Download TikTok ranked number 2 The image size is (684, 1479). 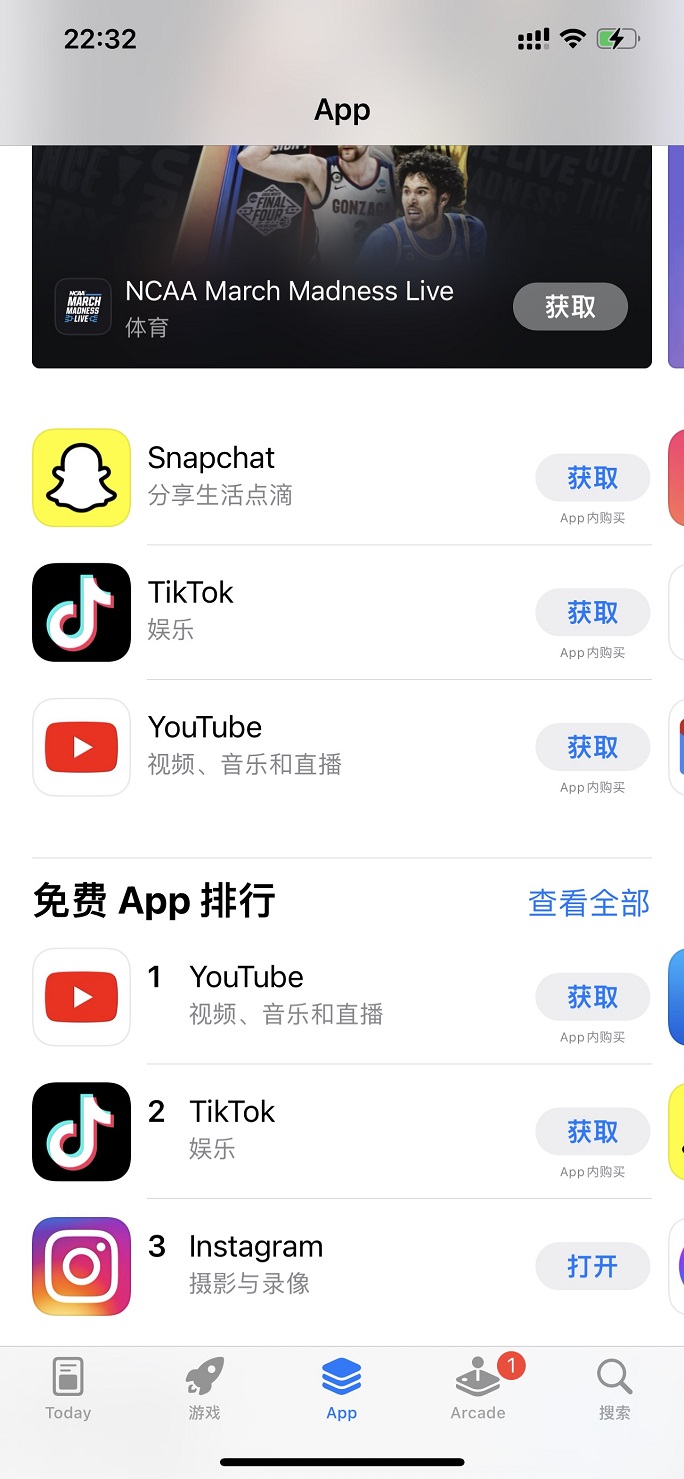(x=592, y=1132)
